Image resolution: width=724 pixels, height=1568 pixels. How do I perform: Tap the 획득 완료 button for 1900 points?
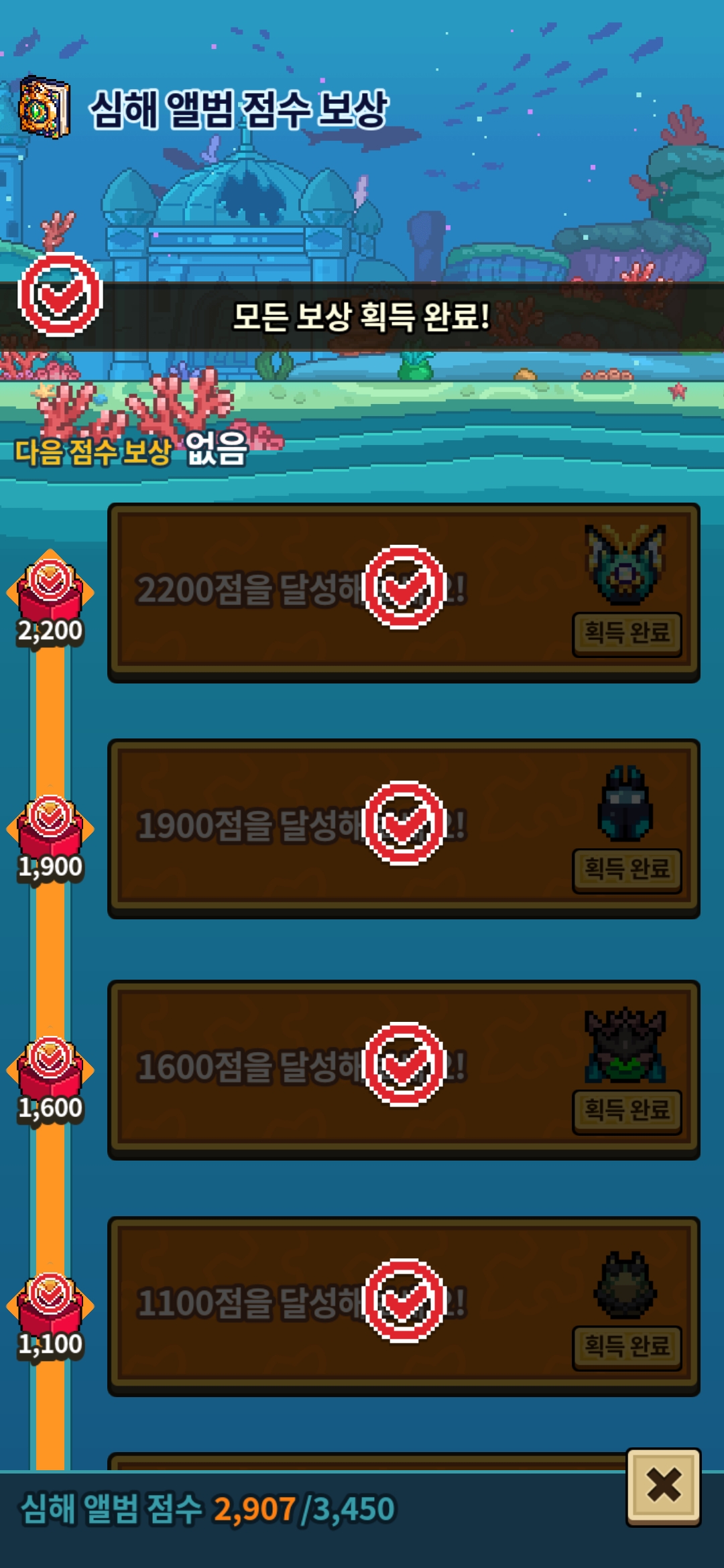(627, 869)
